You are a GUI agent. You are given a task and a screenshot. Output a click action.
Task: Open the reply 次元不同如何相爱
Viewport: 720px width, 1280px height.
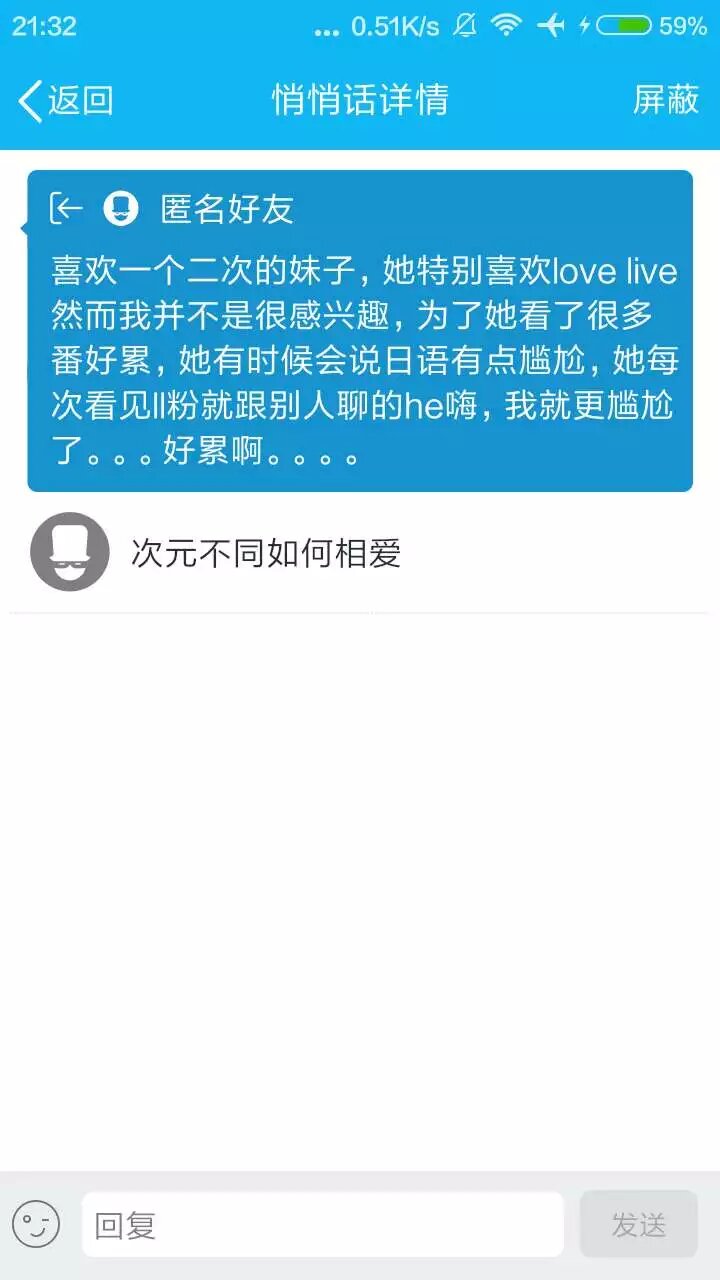pos(266,553)
